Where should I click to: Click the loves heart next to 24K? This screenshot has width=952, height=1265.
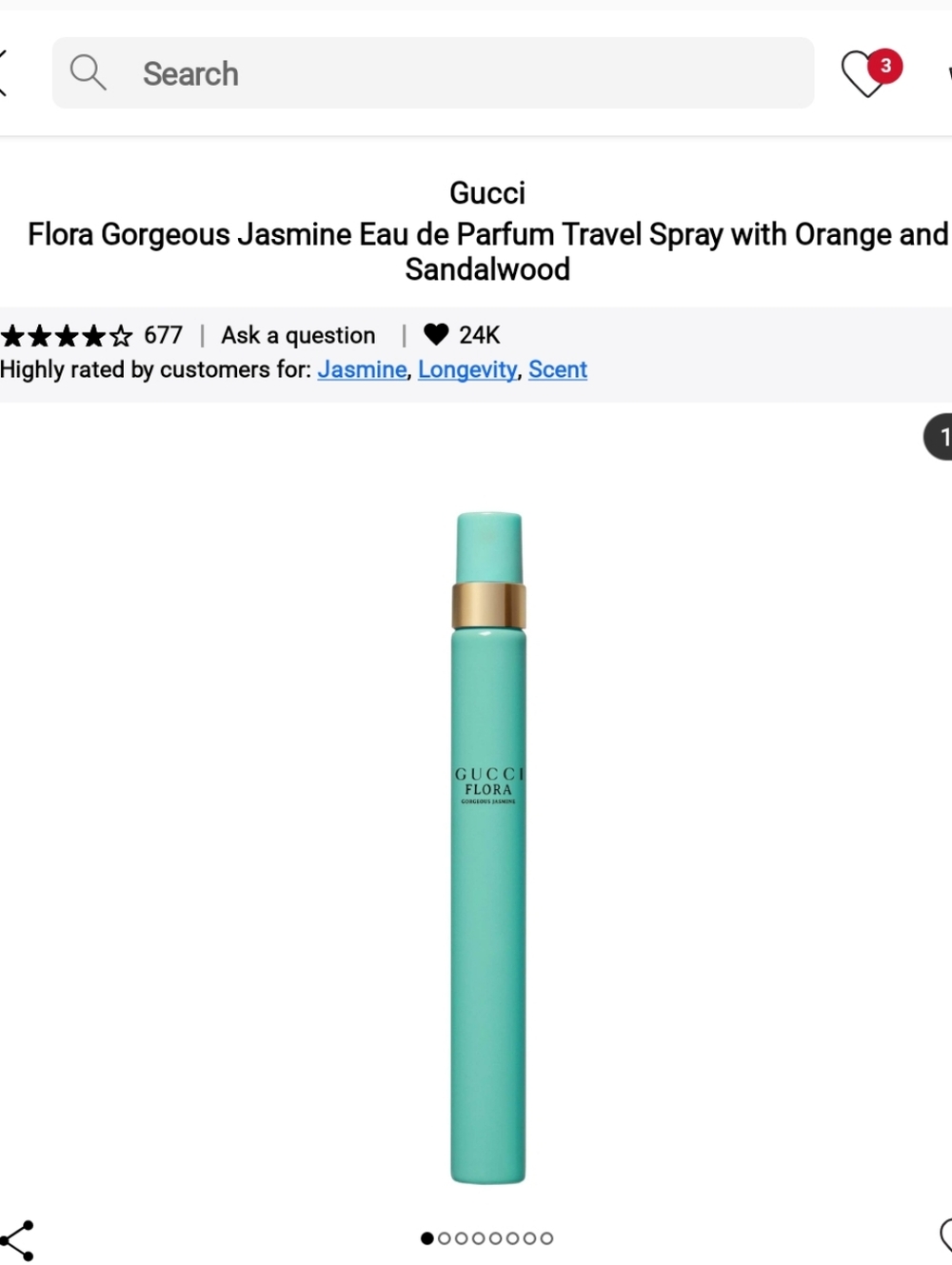point(437,334)
